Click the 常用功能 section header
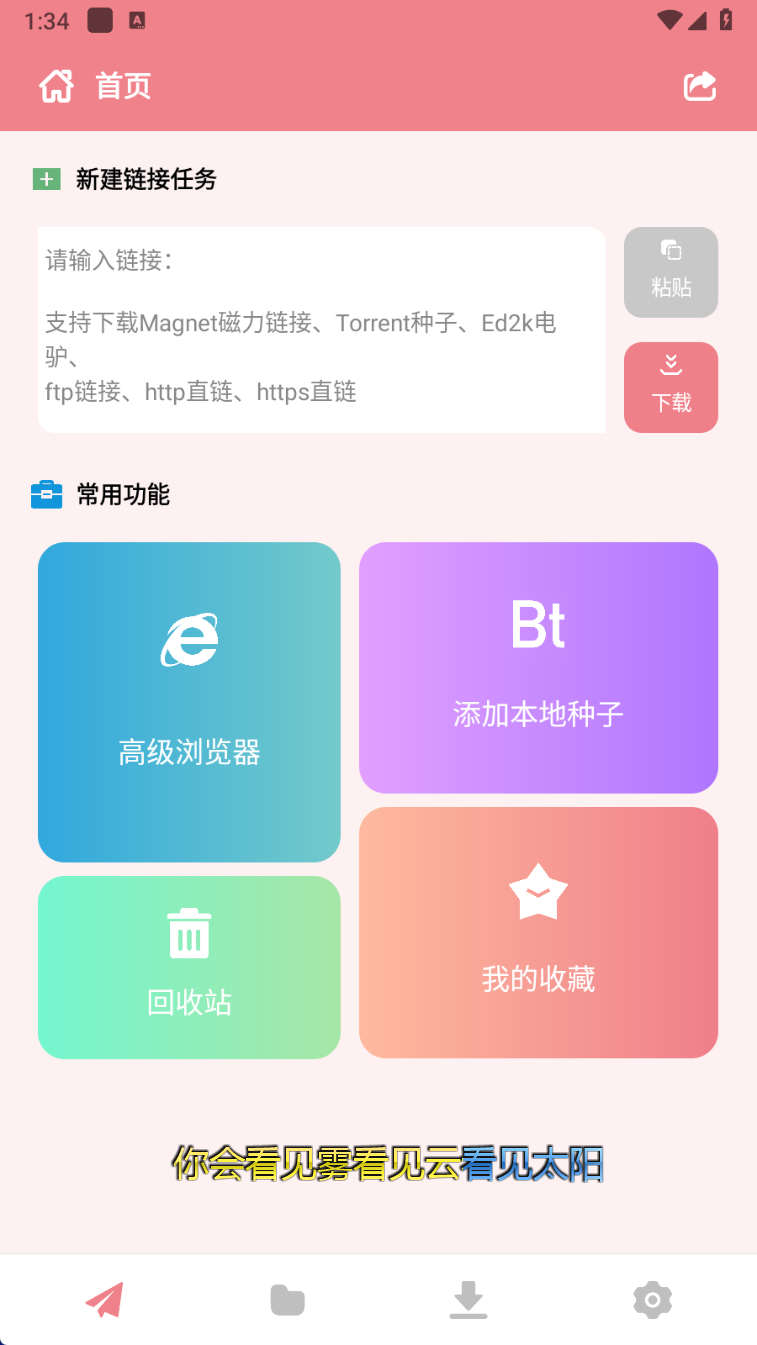 [122, 494]
